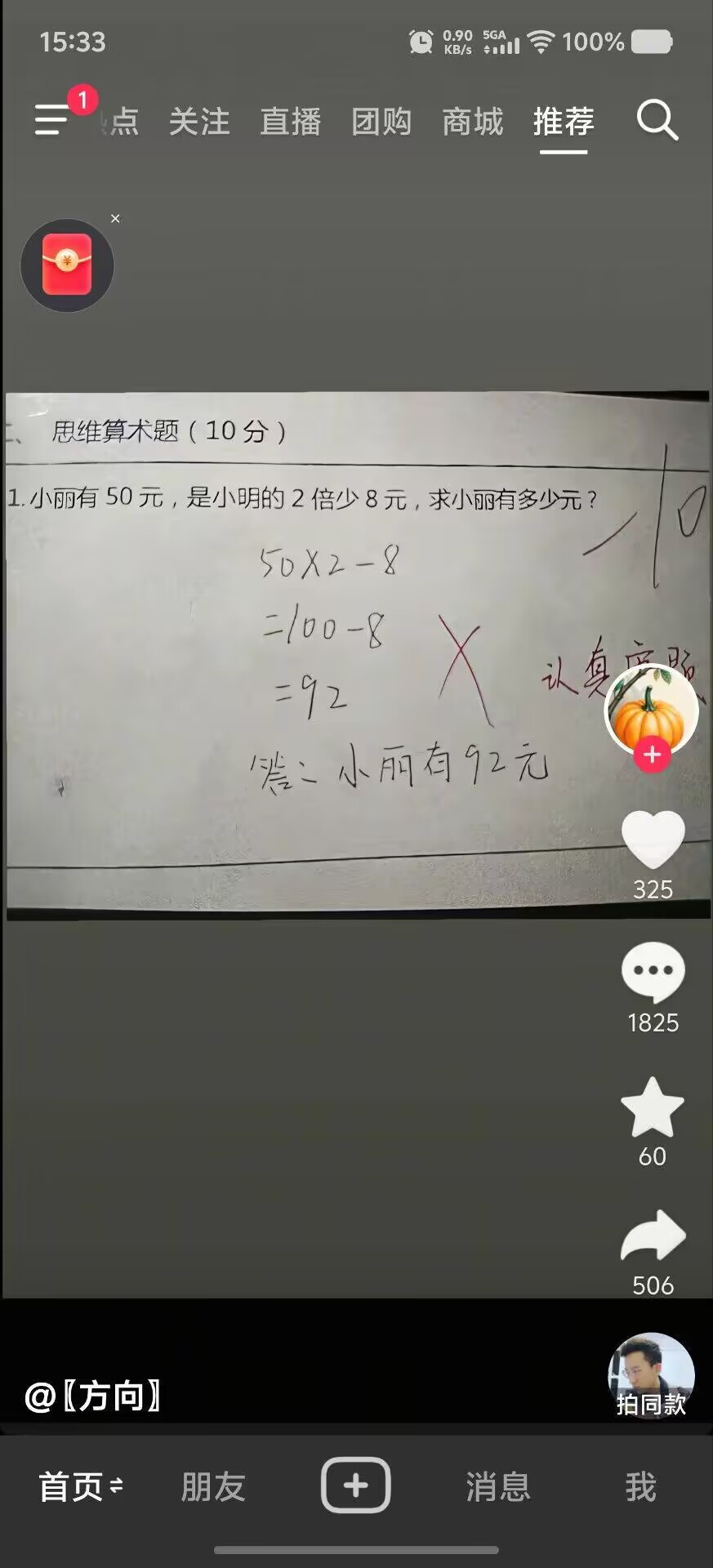Tap the 拍同款 button

pyautogui.click(x=651, y=1379)
